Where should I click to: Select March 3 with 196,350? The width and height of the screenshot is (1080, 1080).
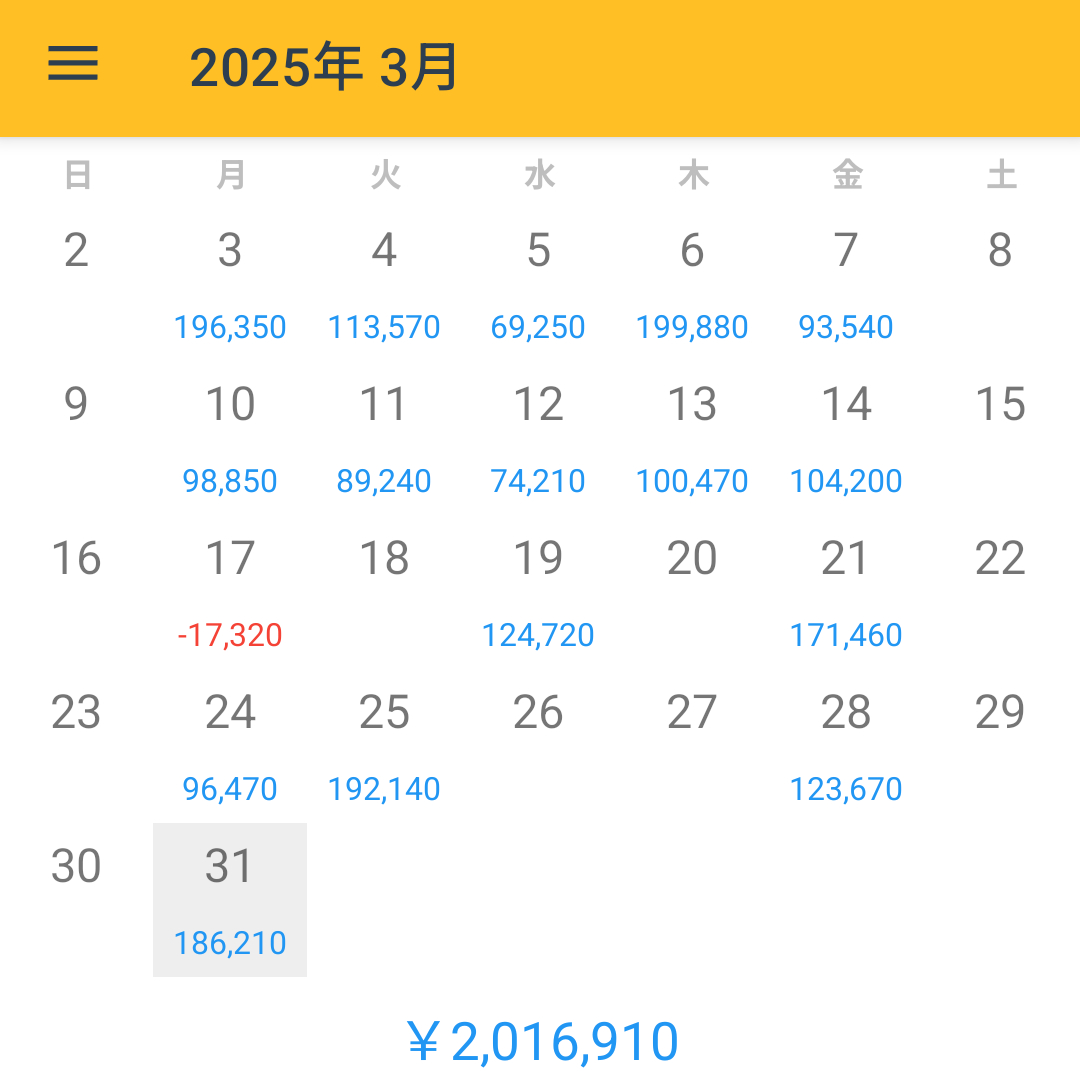coord(230,285)
